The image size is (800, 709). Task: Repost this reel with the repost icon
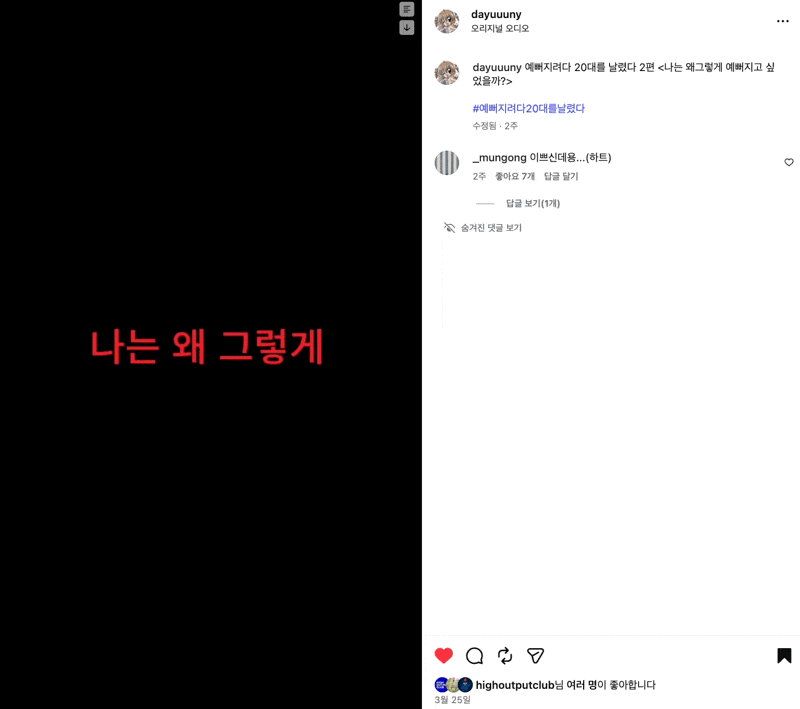click(x=505, y=655)
